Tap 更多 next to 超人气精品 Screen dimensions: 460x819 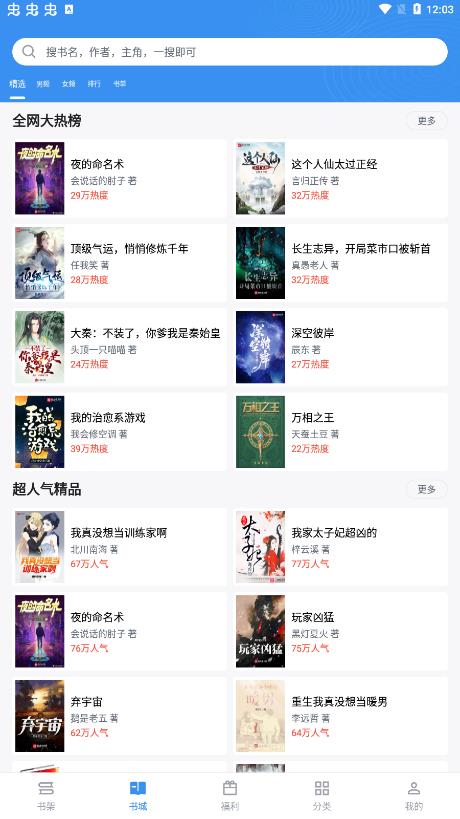pyautogui.click(x=427, y=489)
